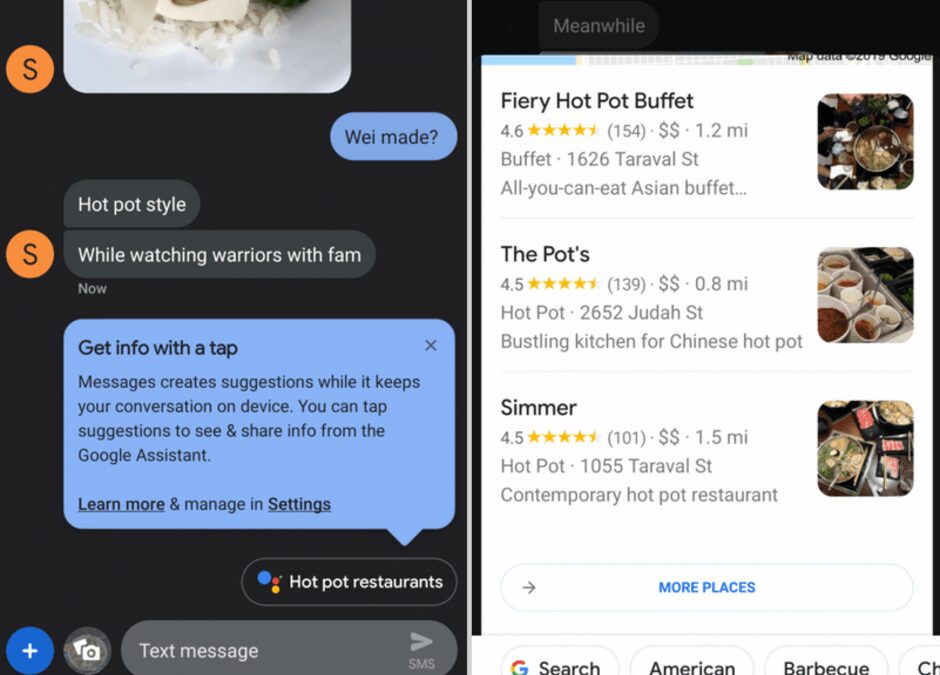Image resolution: width=940 pixels, height=675 pixels.
Task: Open the Learn more link
Action: tap(121, 504)
